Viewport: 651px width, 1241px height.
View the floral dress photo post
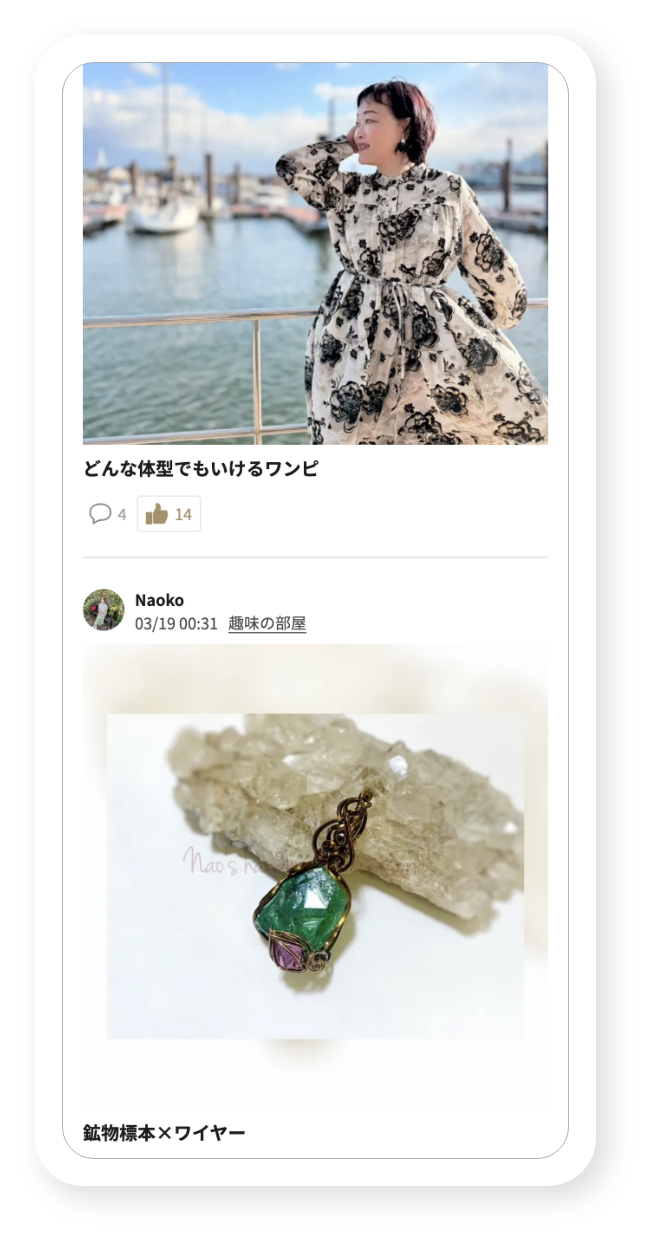click(315, 253)
